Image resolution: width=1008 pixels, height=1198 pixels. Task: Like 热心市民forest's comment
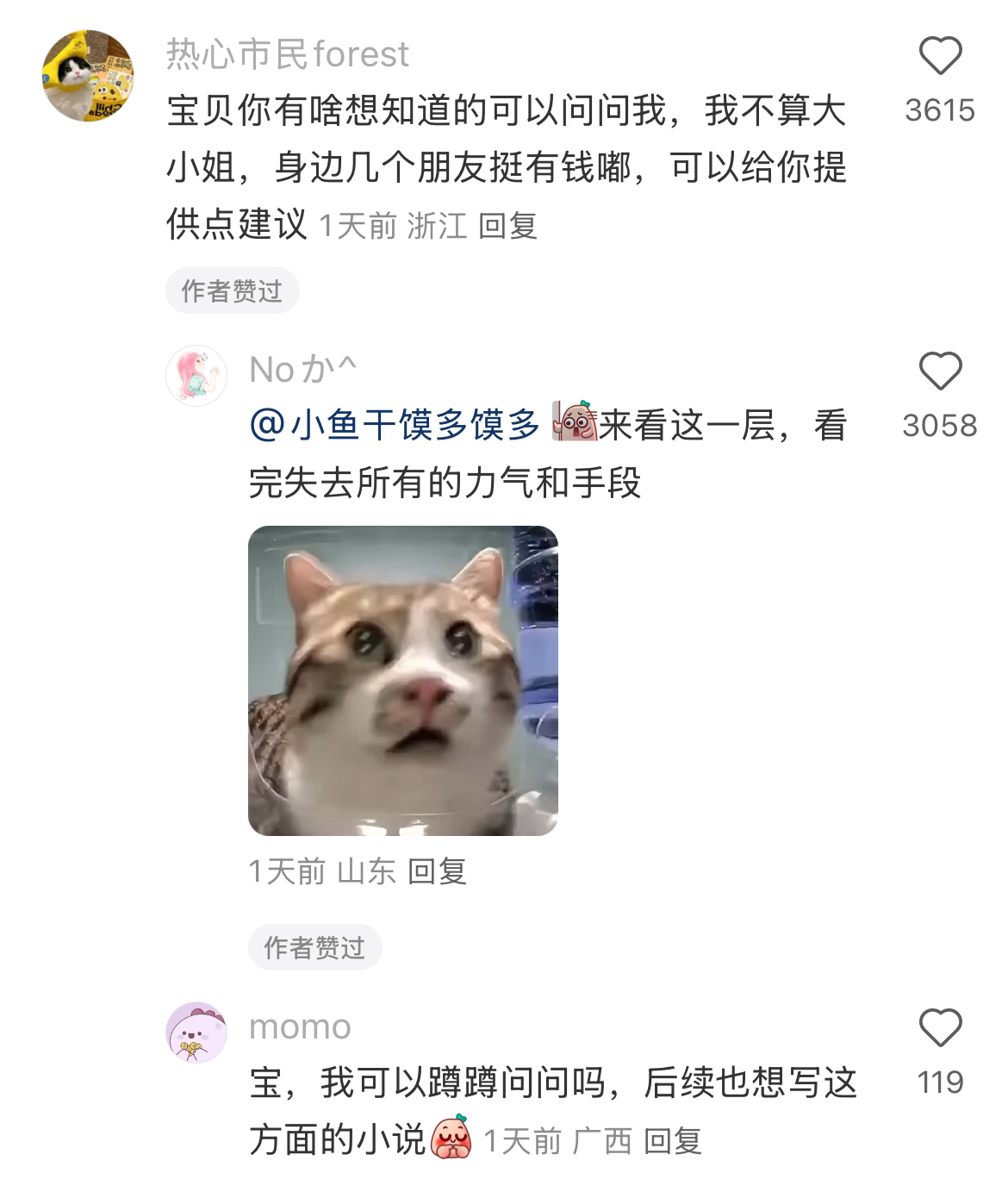tap(940, 57)
